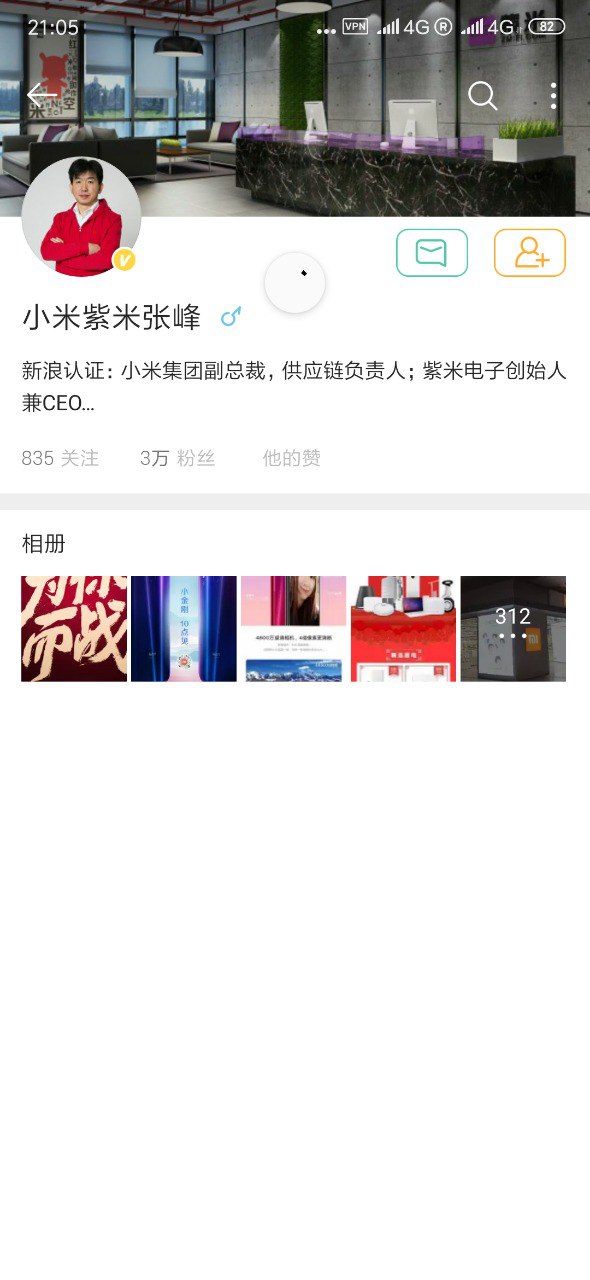Go back using the arrow icon
Viewport: 590px width, 1280px height.
pyautogui.click(x=42, y=95)
